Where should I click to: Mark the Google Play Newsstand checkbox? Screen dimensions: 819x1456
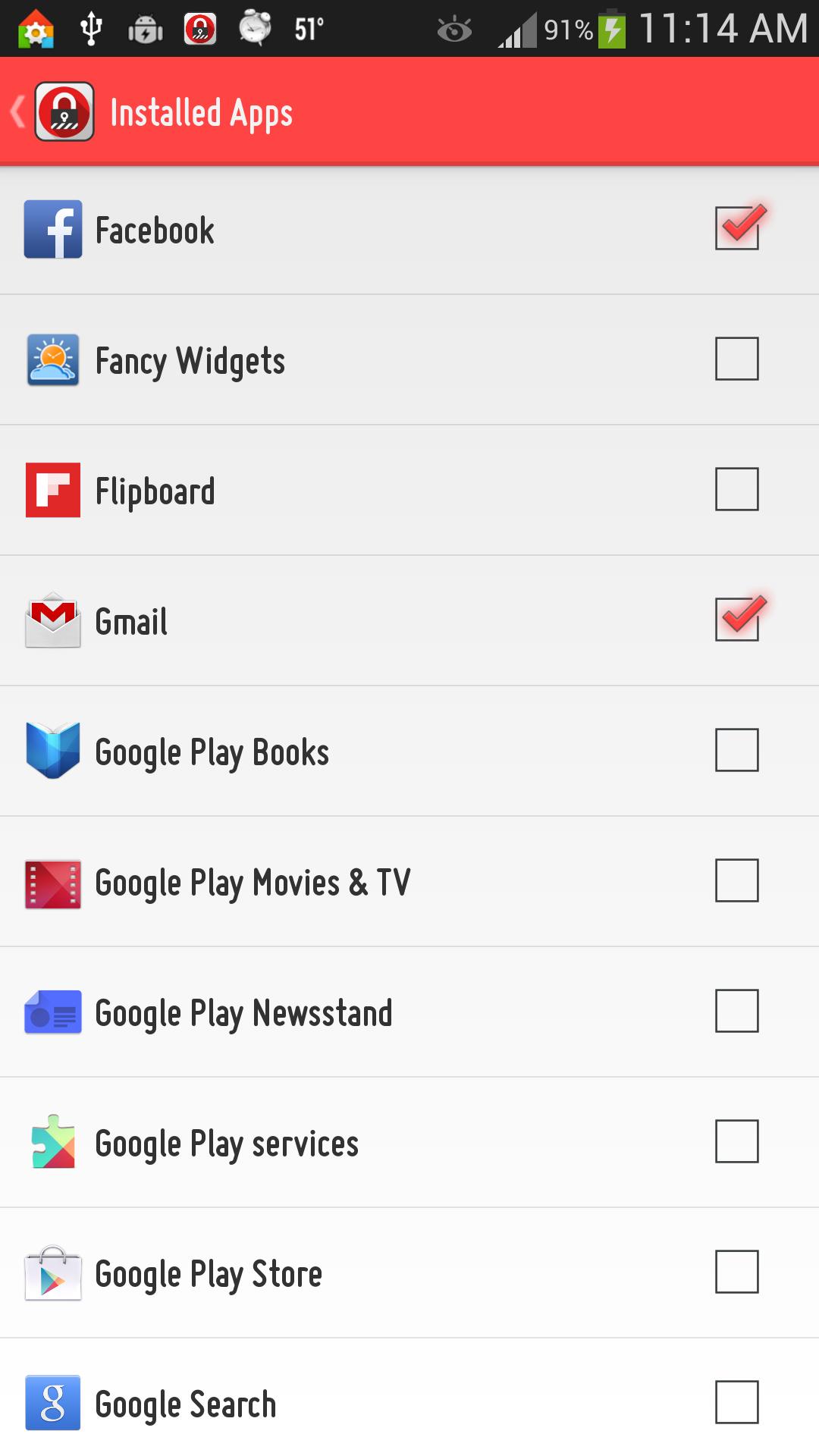pyautogui.click(x=737, y=1011)
